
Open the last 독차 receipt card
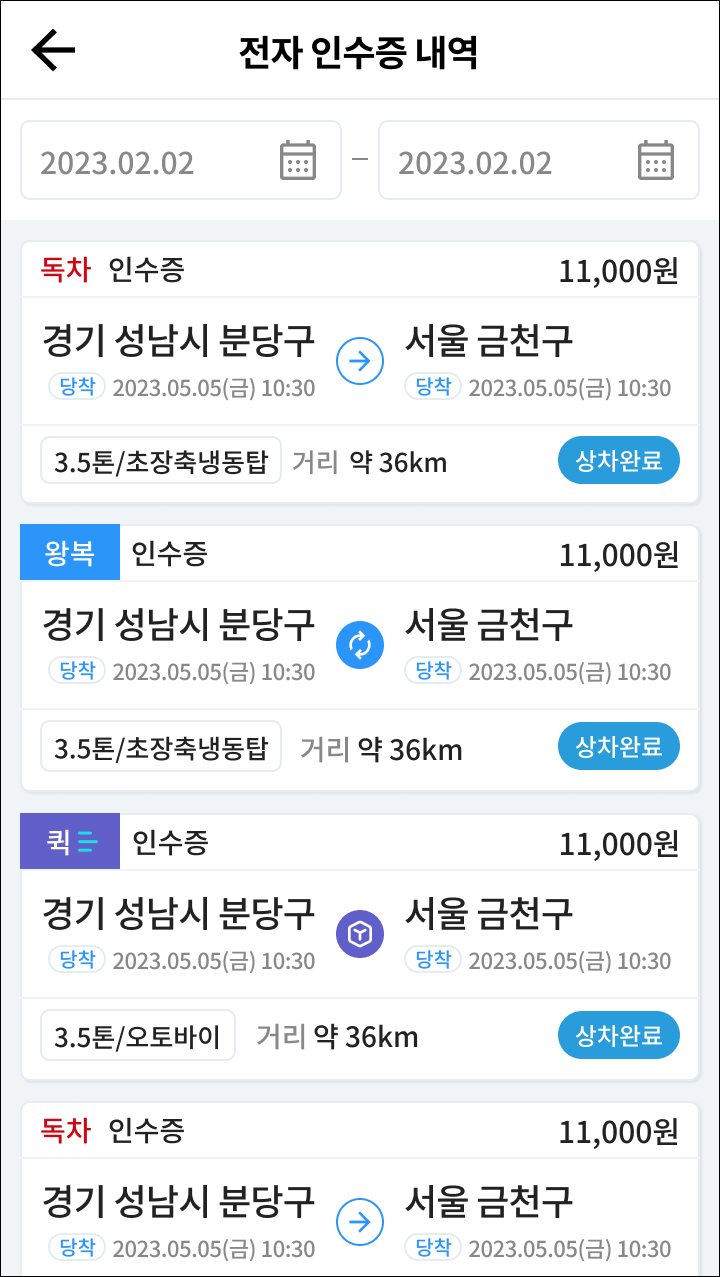pyautogui.click(x=360, y=1189)
